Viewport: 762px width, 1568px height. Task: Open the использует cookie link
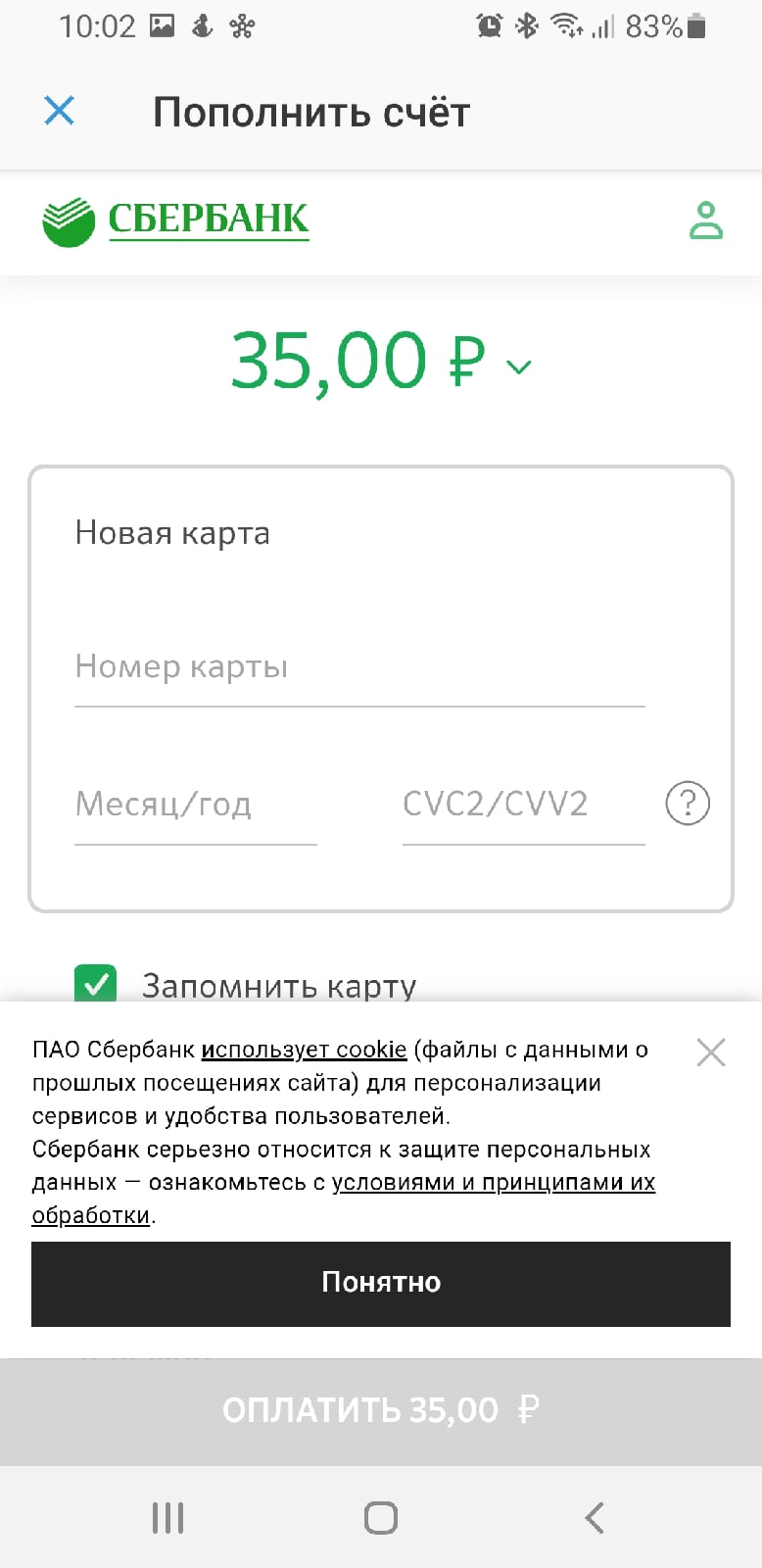point(304,1050)
